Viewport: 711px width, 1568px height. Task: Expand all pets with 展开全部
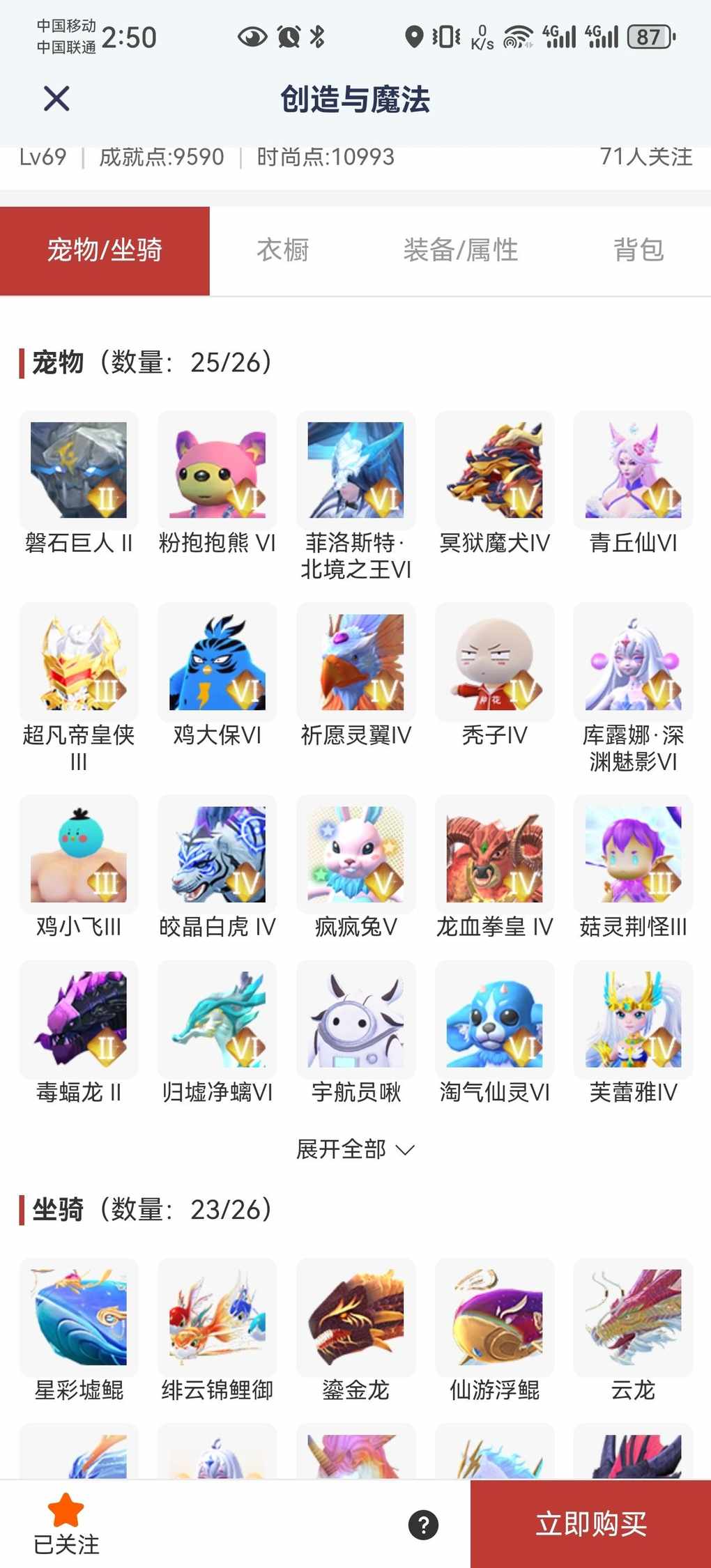point(355,1149)
